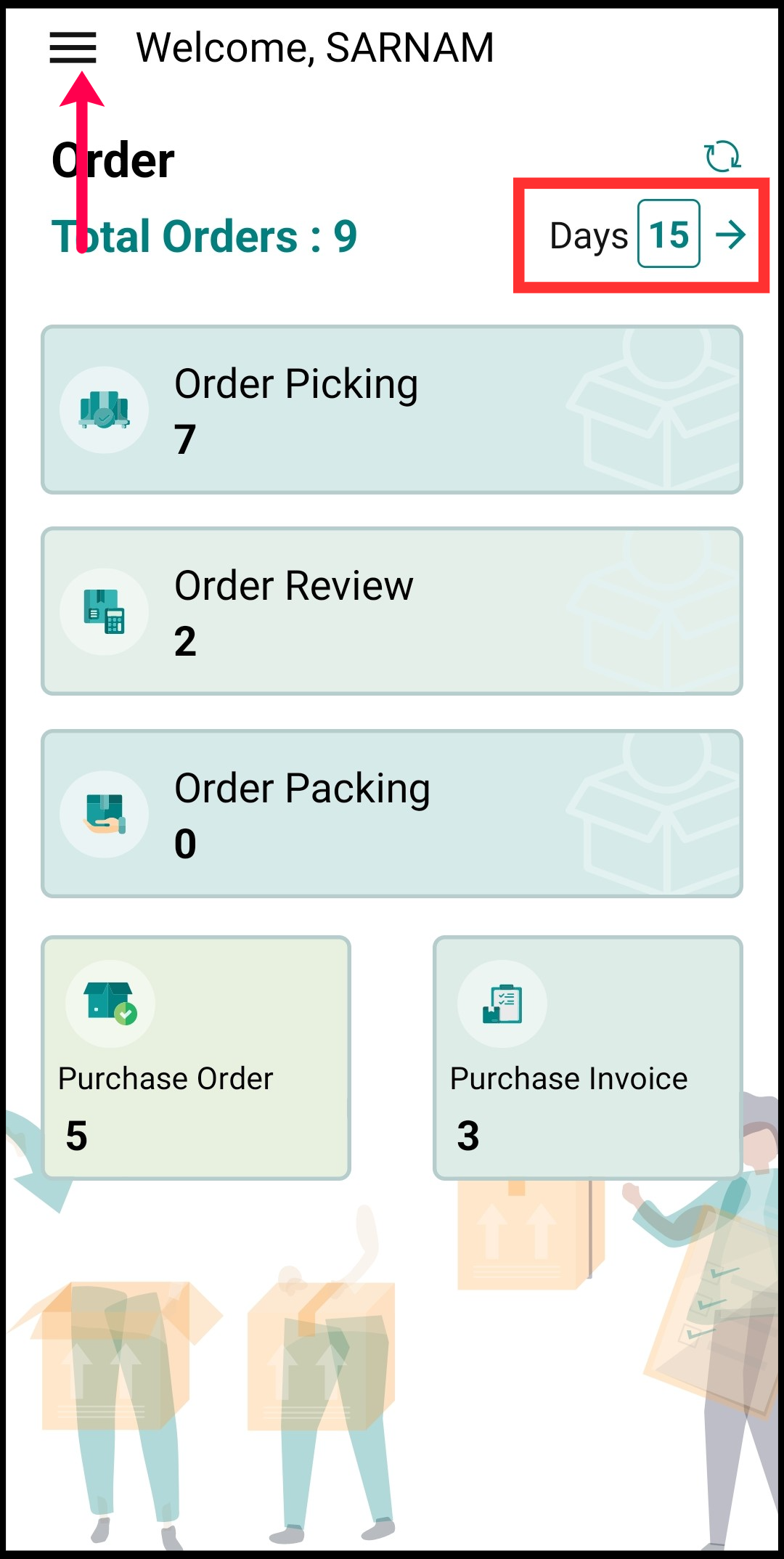This screenshot has height=1559, width=784.
Task: Open the Order Review card
Action: click(x=392, y=611)
